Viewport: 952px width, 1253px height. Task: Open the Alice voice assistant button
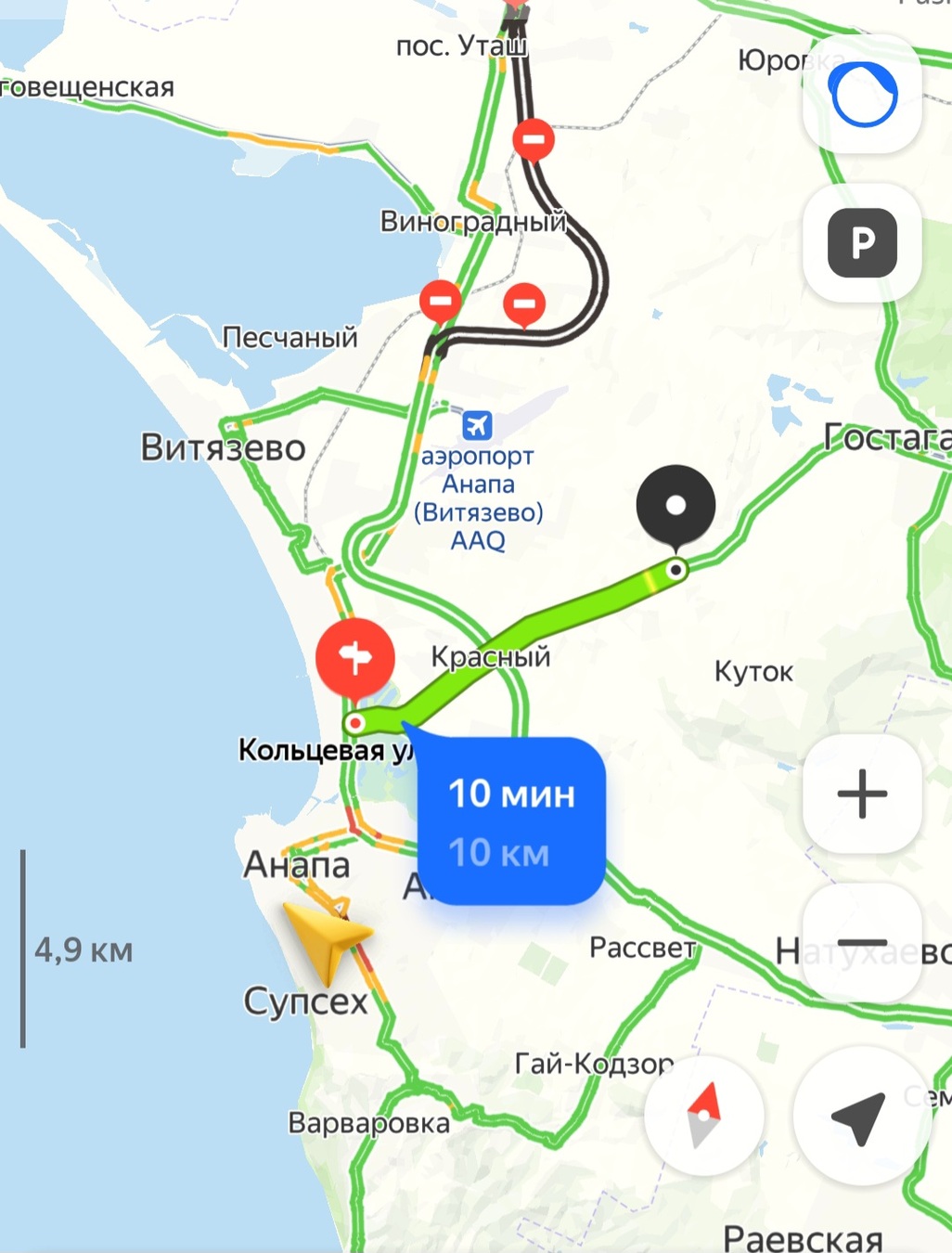[863, 95]
